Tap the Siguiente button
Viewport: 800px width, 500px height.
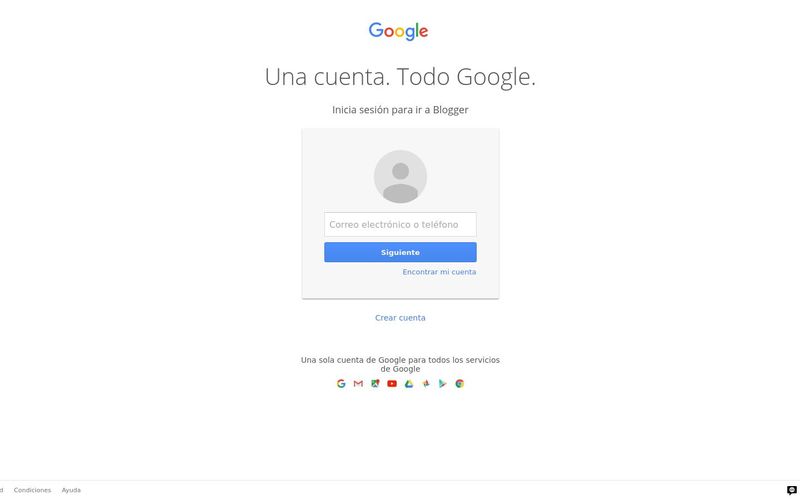click(x=400, y=252)
